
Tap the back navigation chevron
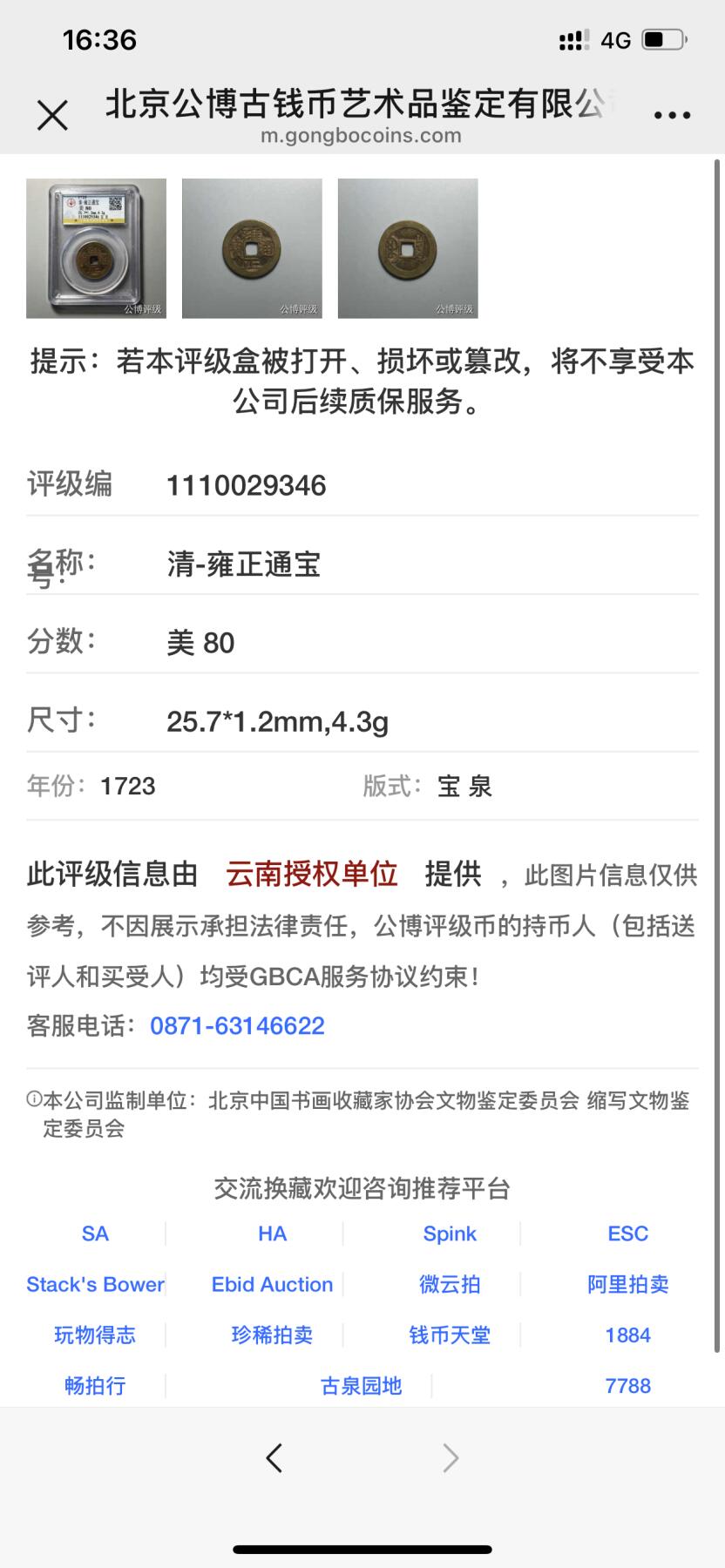coord(274,1457)
